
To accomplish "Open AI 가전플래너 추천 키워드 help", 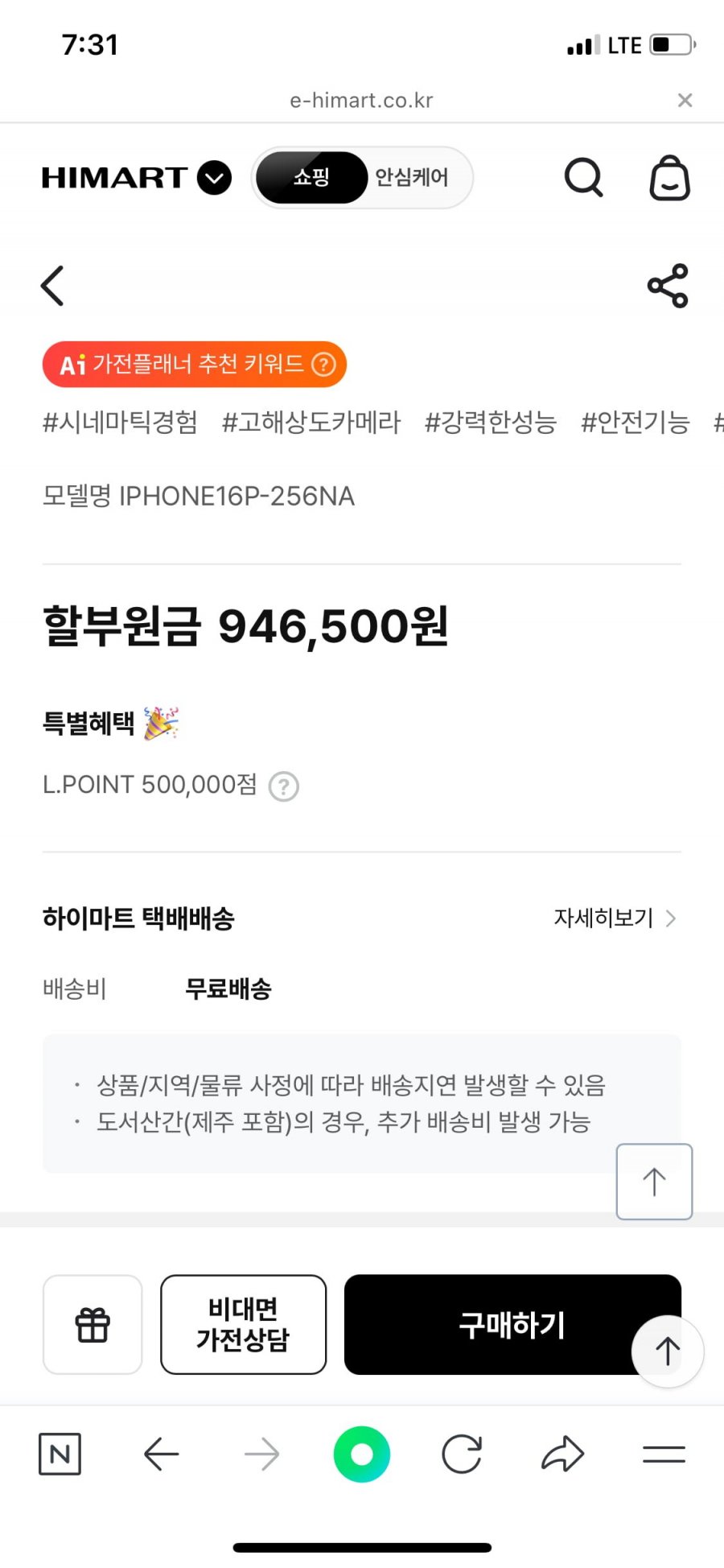I will click(323, 365).
